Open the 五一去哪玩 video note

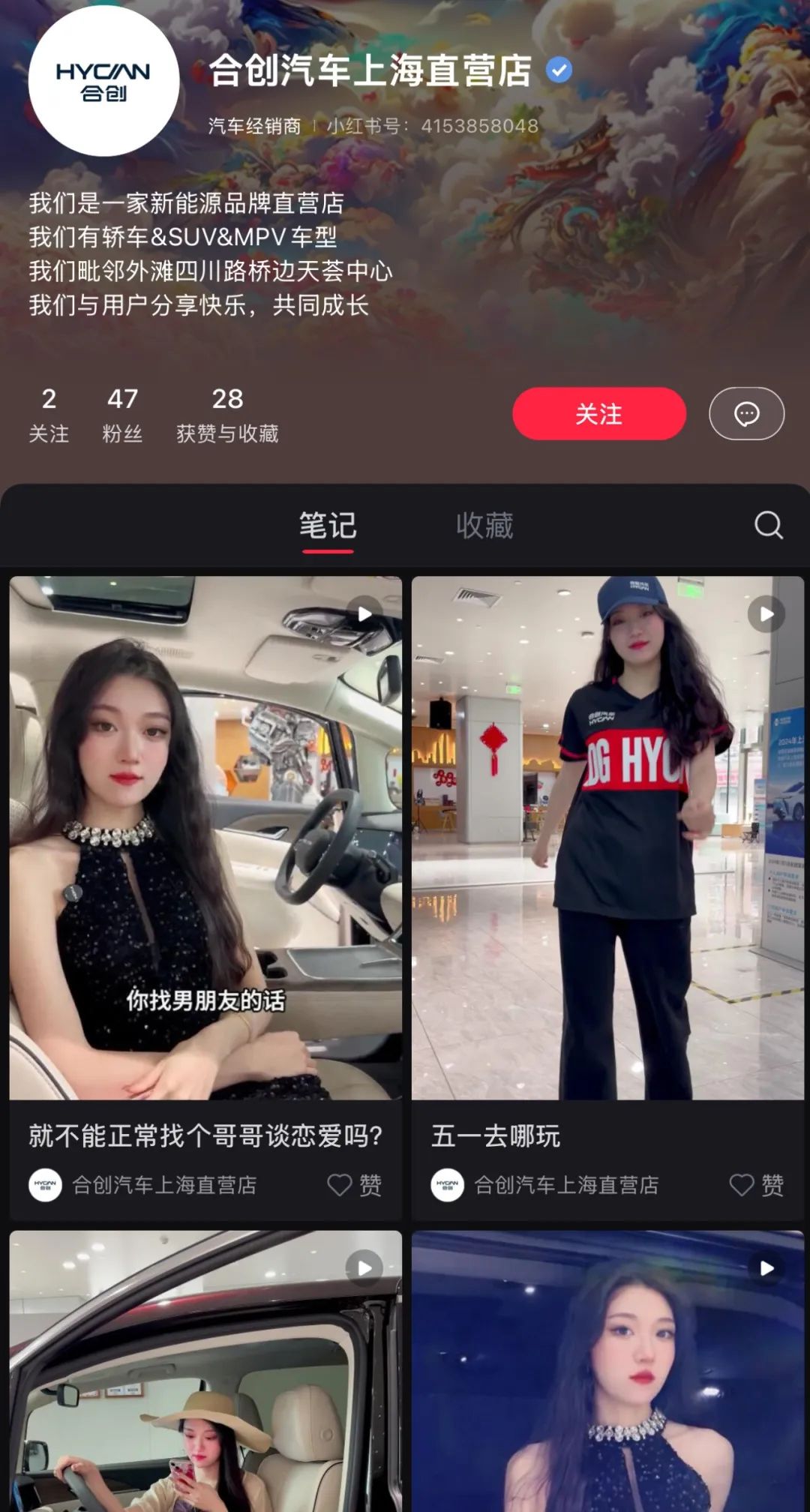607,838
